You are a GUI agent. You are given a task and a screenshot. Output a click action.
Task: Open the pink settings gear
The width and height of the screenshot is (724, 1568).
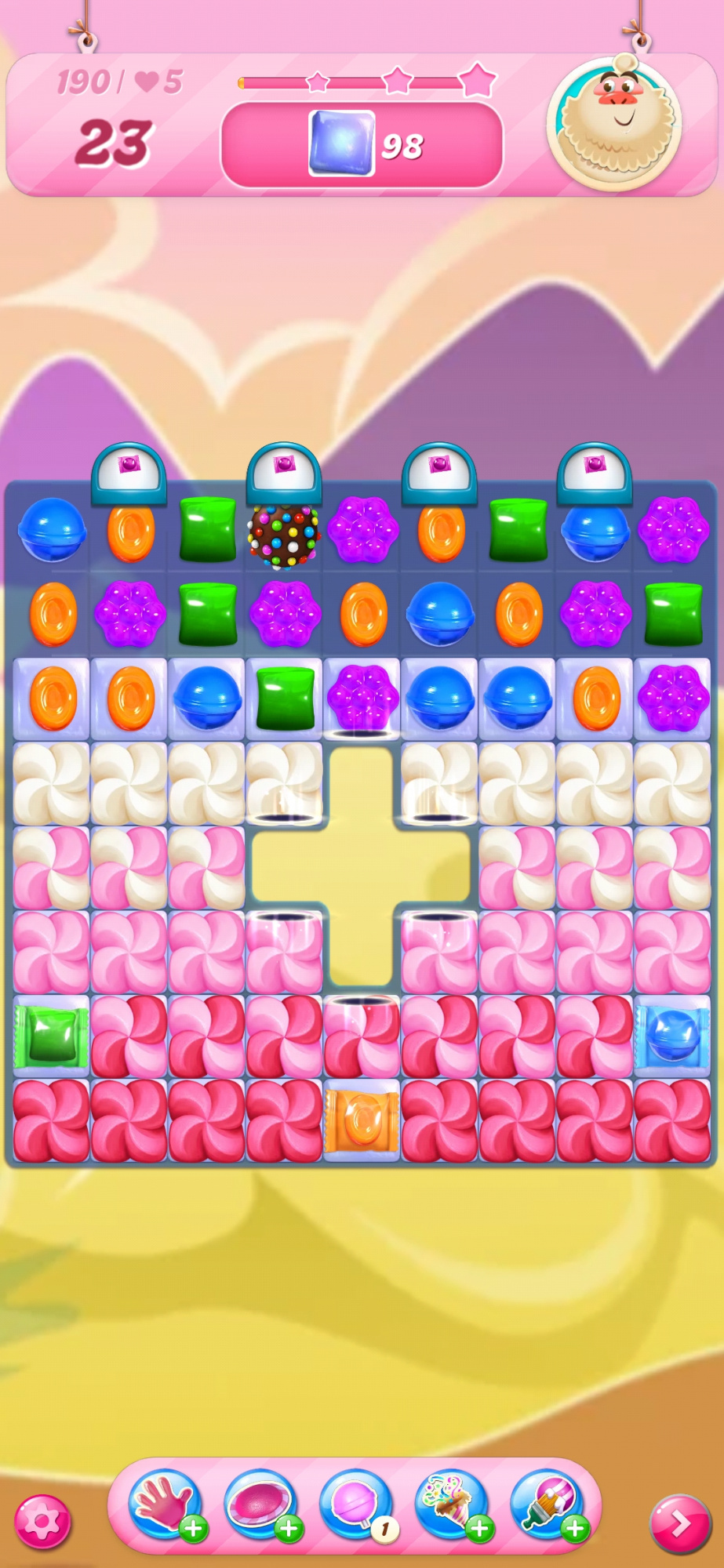pos(43,1522)
